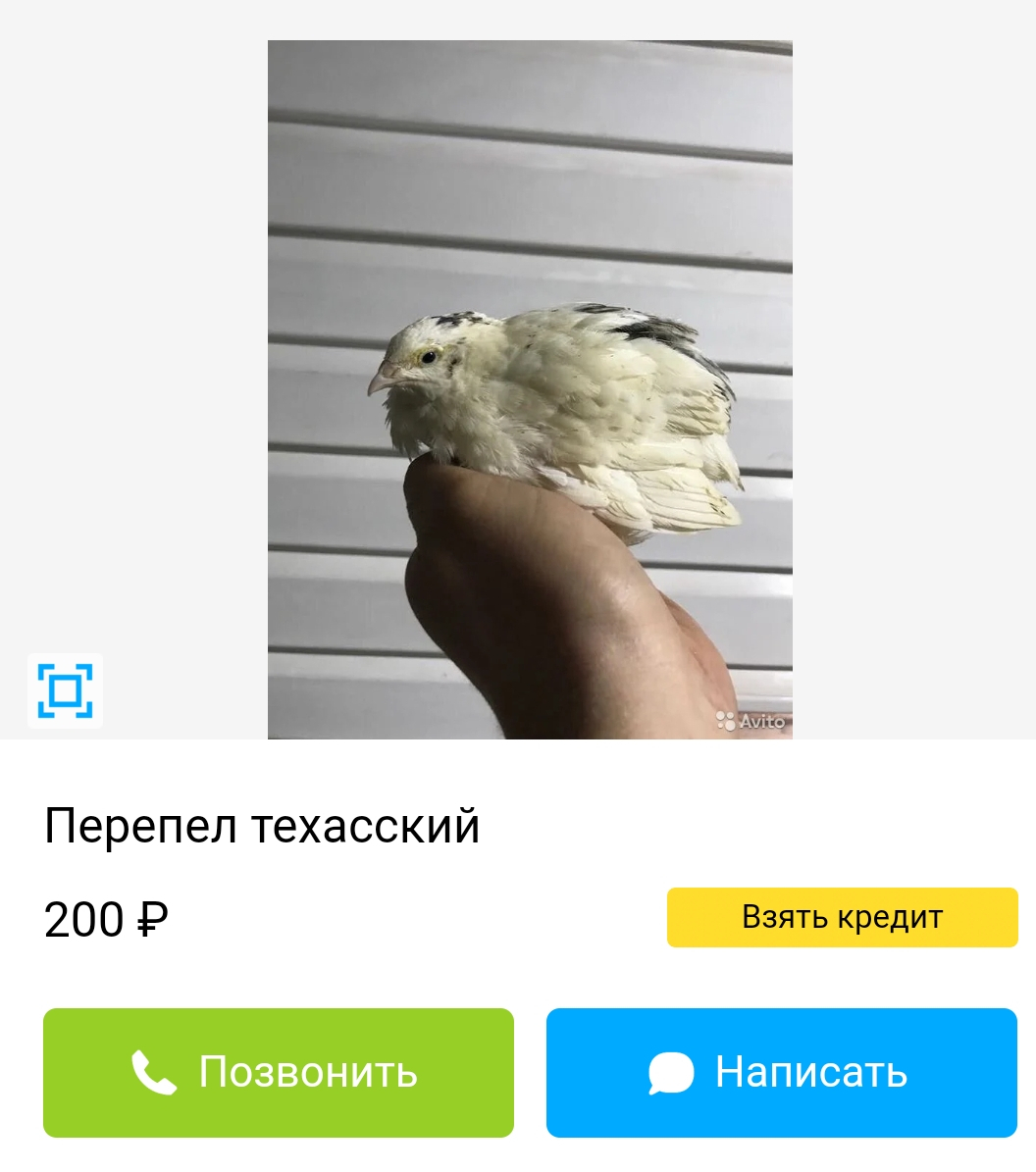
Task: Open the fullscreen photo view icon
Action: pos(65,690)
